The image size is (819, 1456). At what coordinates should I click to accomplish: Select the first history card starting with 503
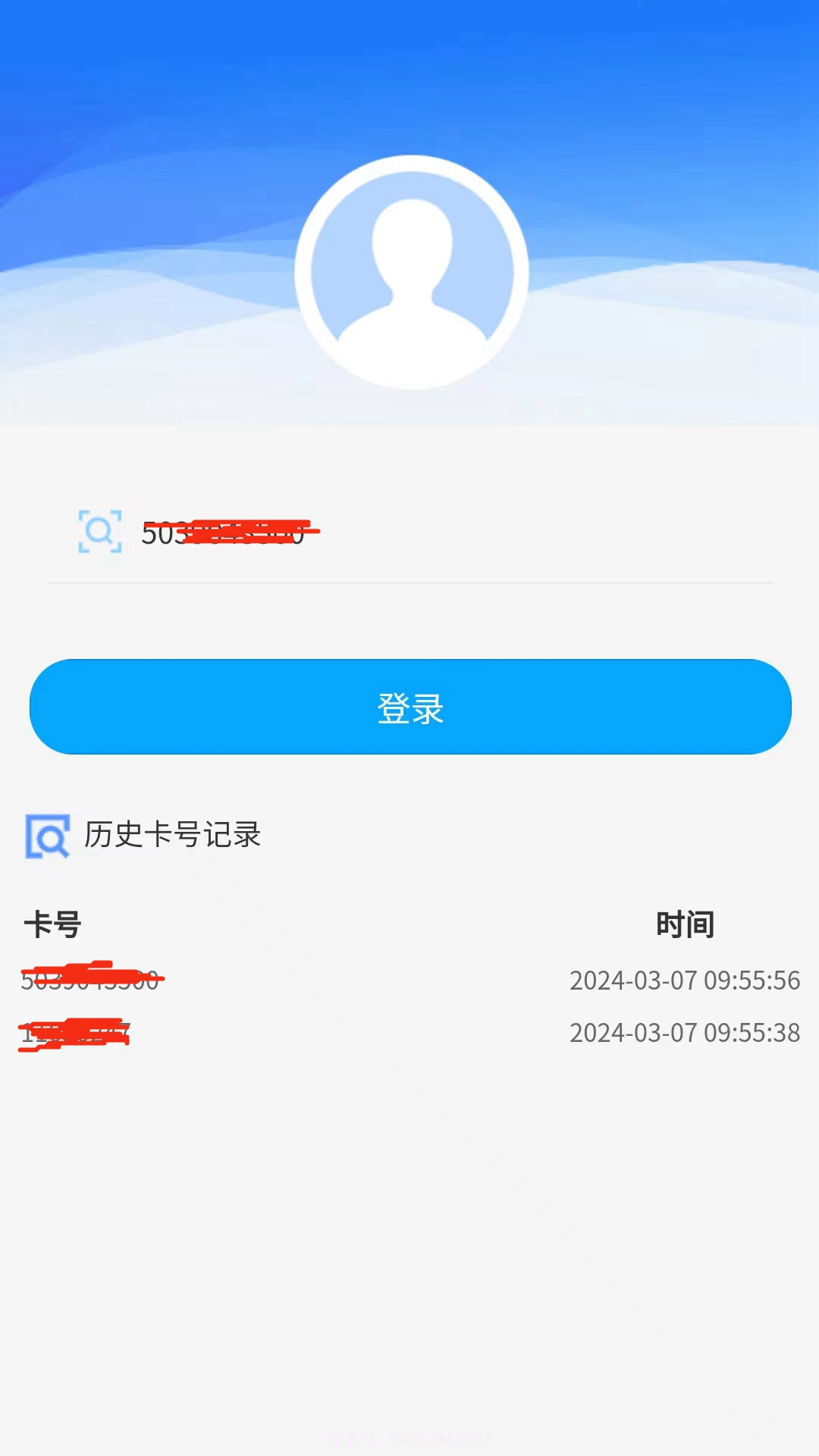point(91,980)
